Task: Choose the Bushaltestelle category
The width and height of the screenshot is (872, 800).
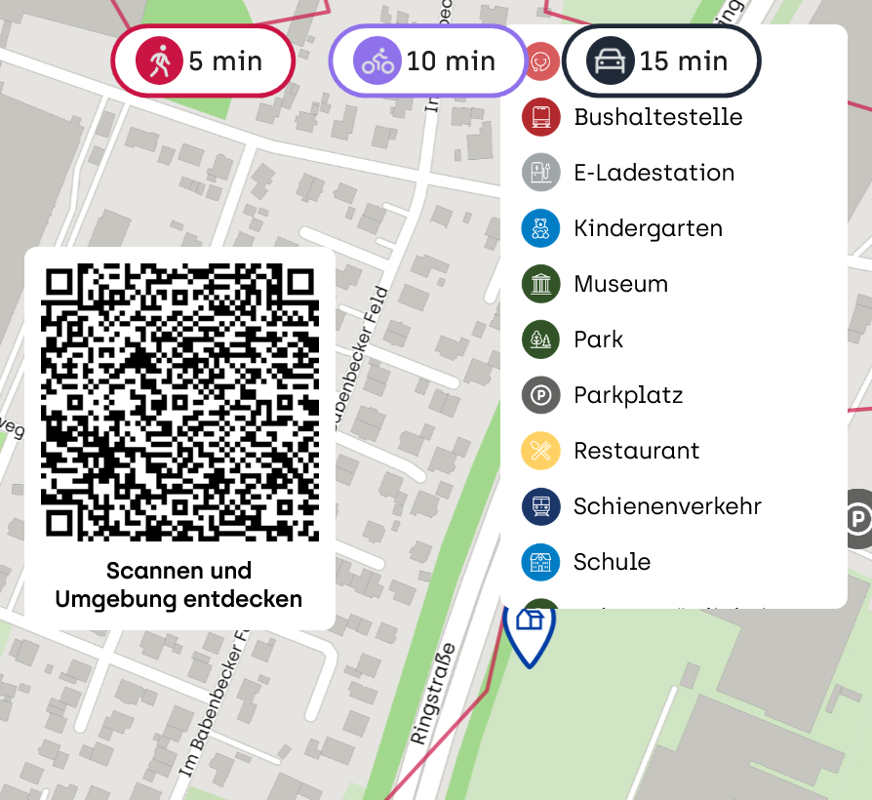Action: [x=656, y=117]
